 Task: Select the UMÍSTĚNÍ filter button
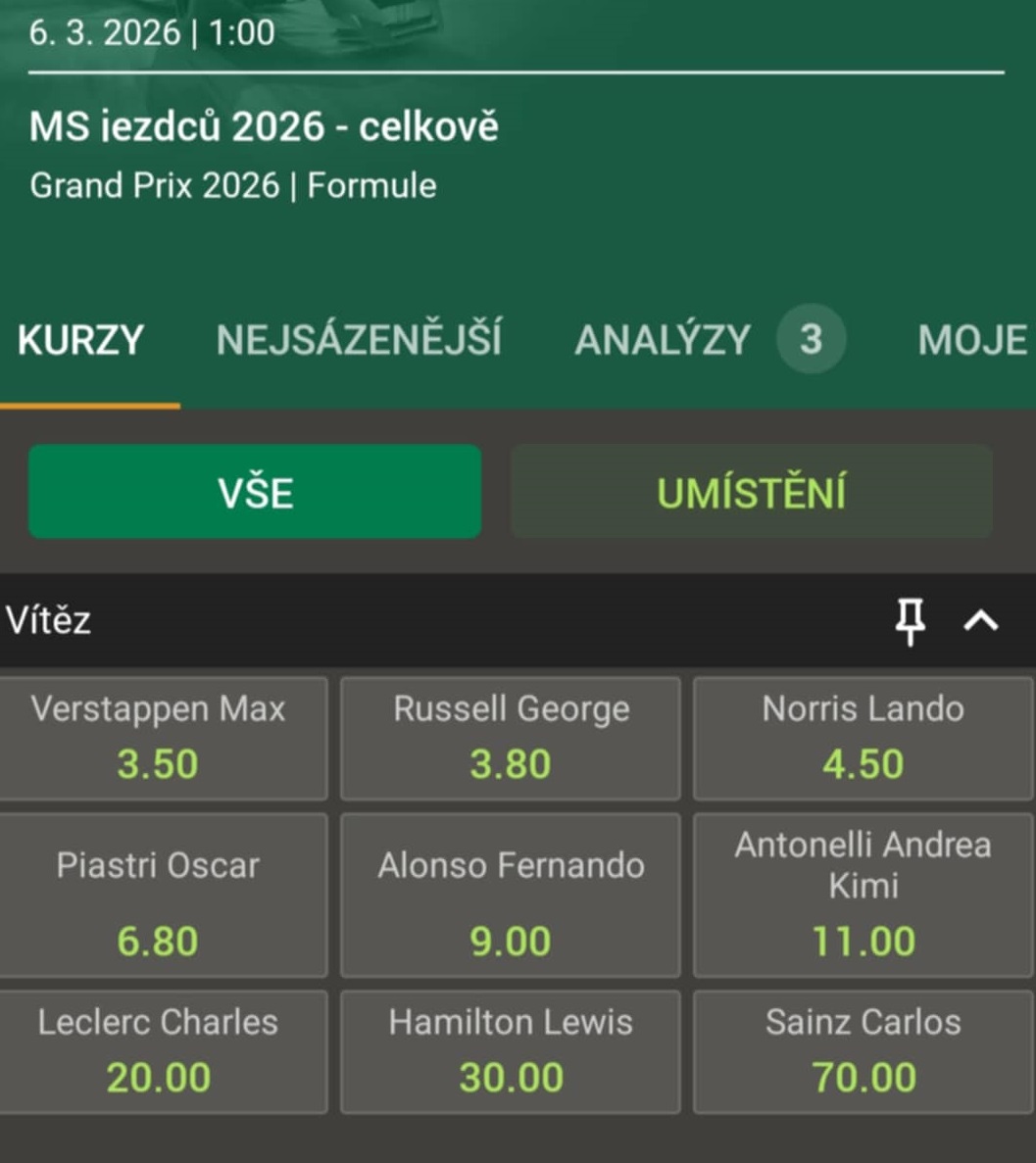click(752, 492)
